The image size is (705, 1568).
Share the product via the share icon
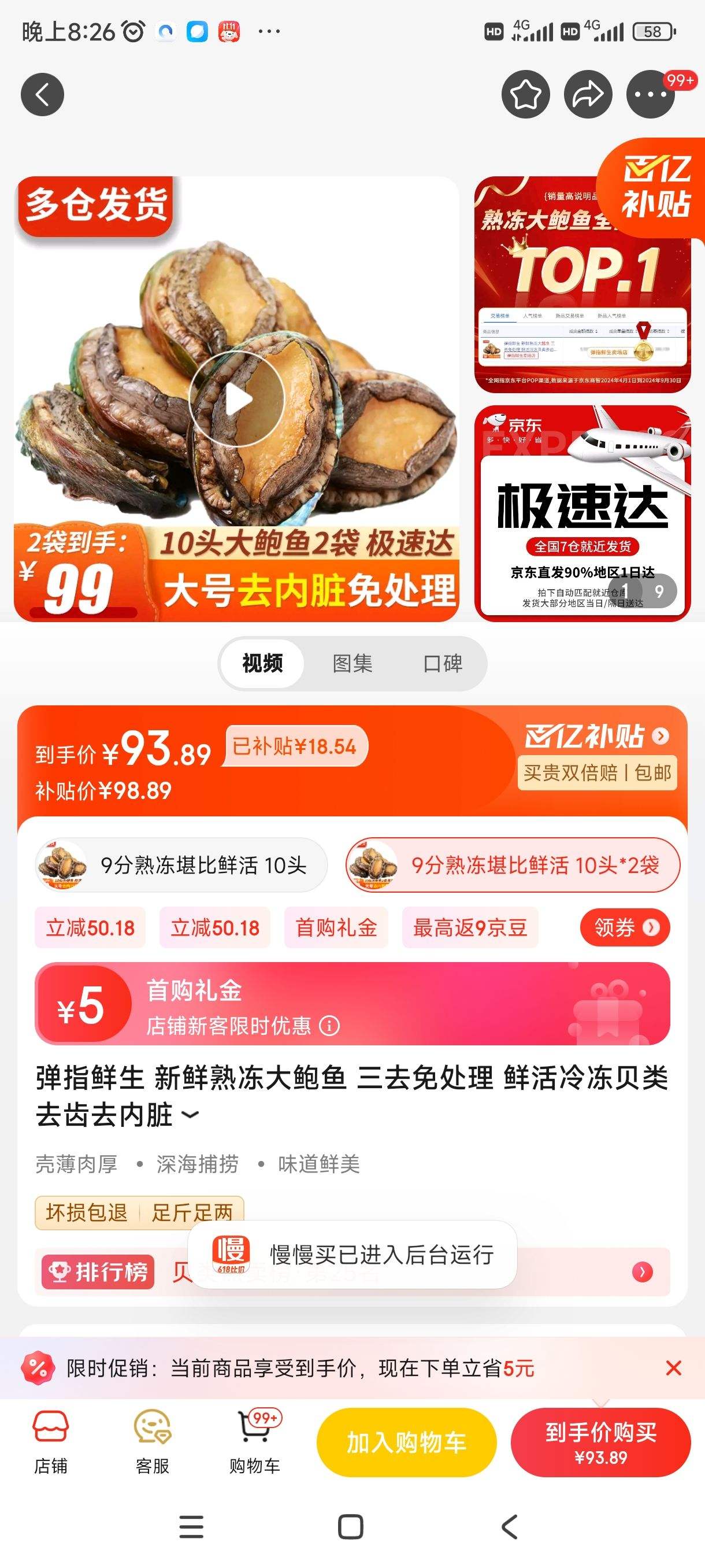588,94
